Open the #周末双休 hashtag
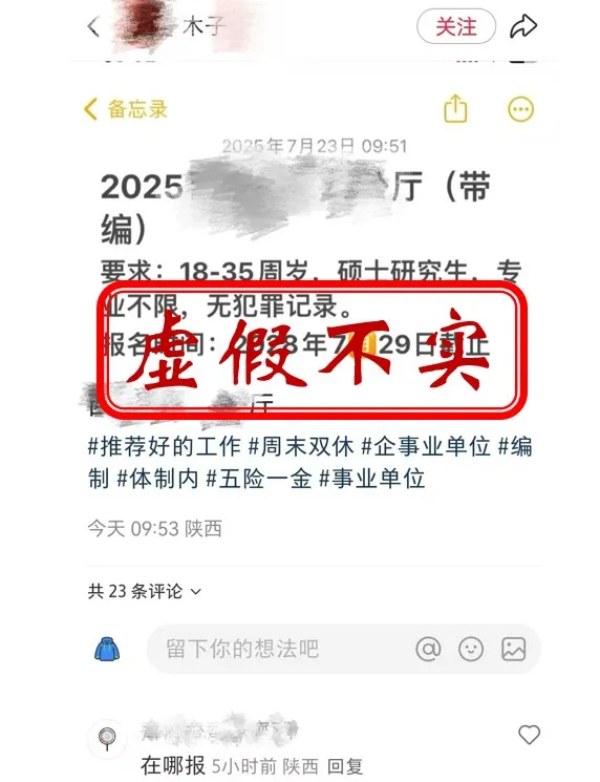This screenshot has height=782, width=600. tap(300, 446)
